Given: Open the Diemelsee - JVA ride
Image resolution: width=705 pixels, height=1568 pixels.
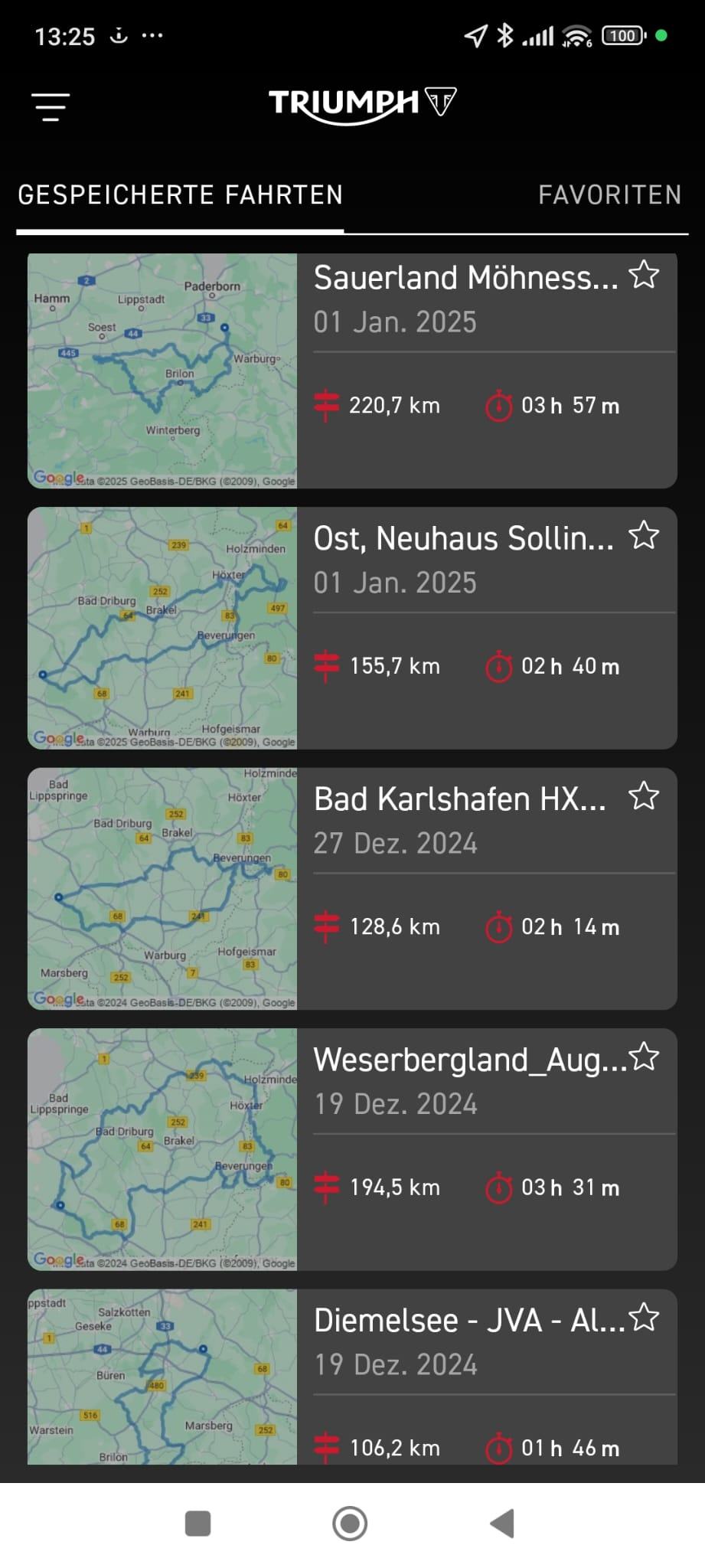Looking at the screenshot, I should (x=468, y=1321).
